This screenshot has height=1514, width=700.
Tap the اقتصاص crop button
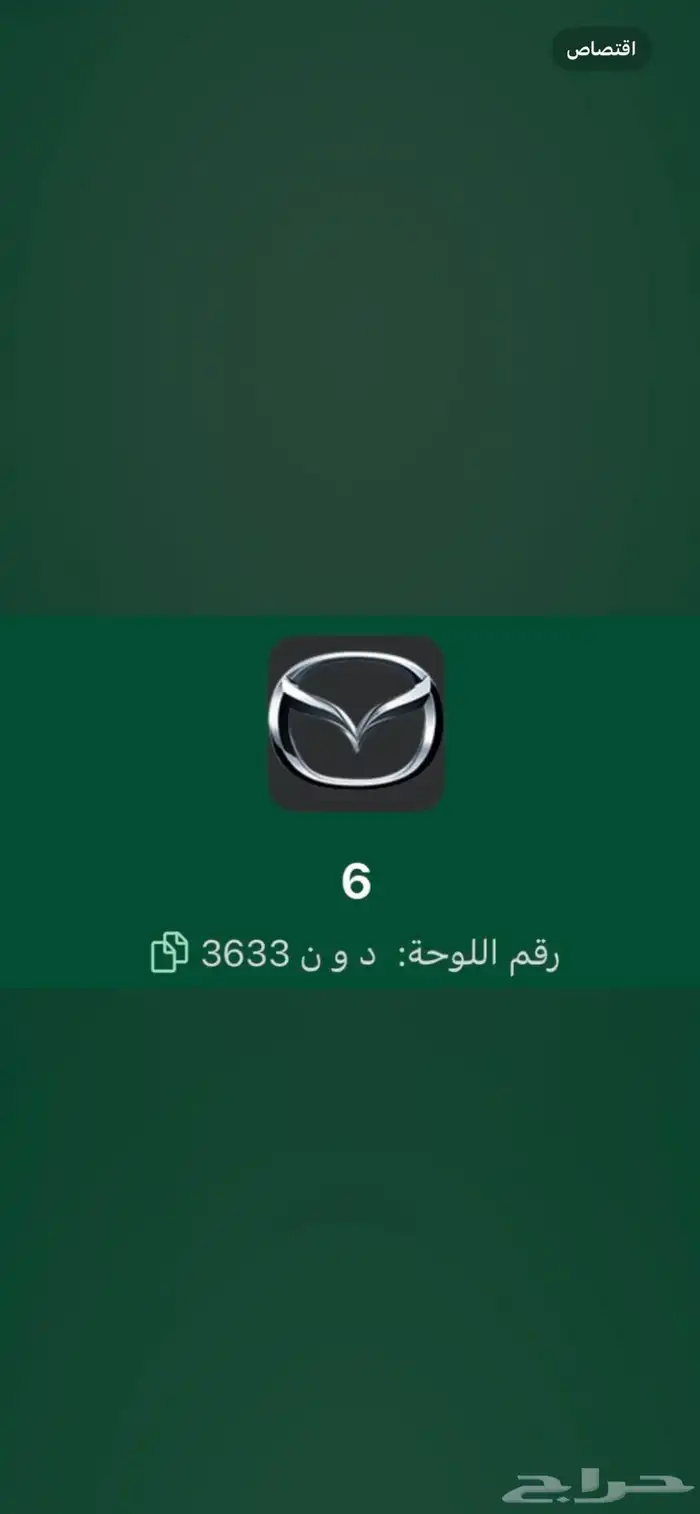601,49
